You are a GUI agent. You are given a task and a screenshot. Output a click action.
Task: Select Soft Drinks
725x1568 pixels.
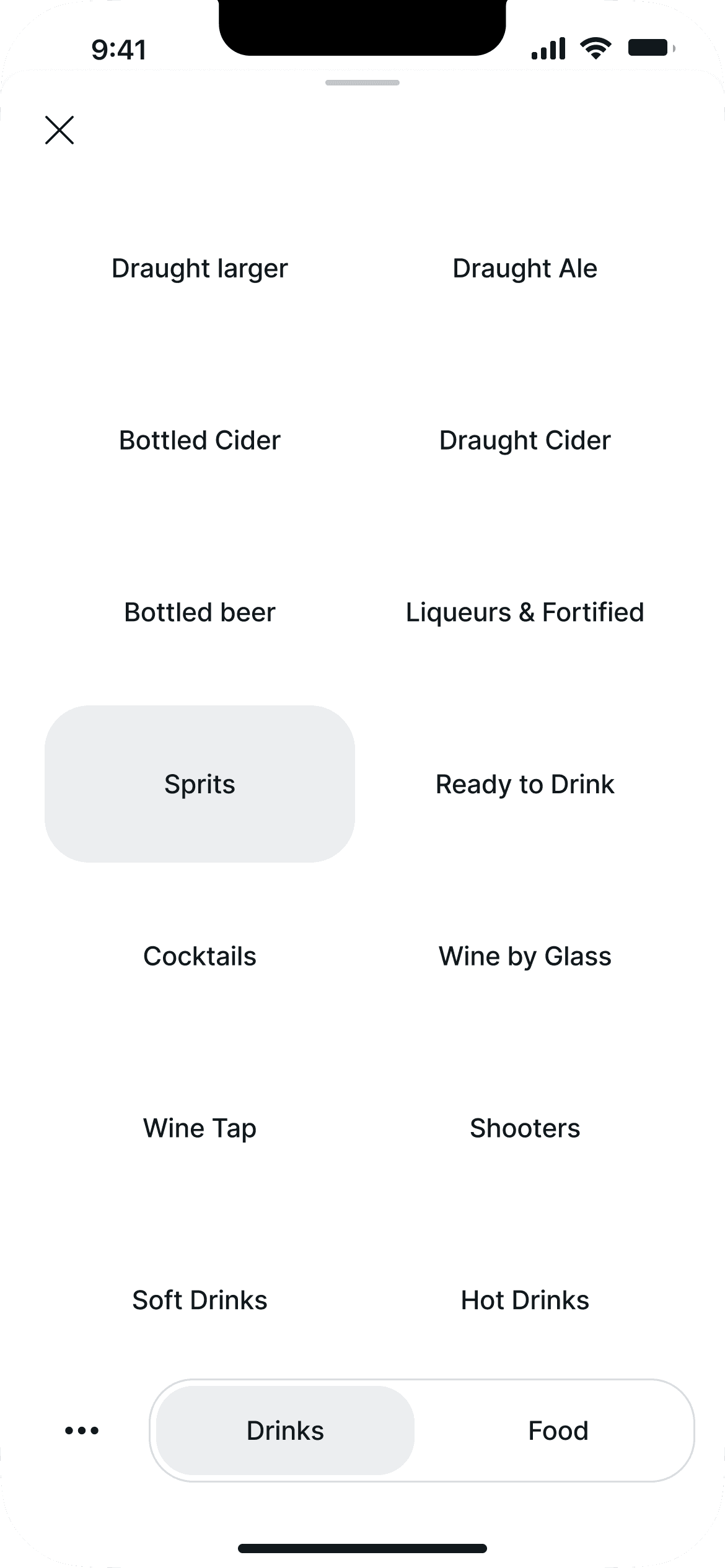point(200,1300)
